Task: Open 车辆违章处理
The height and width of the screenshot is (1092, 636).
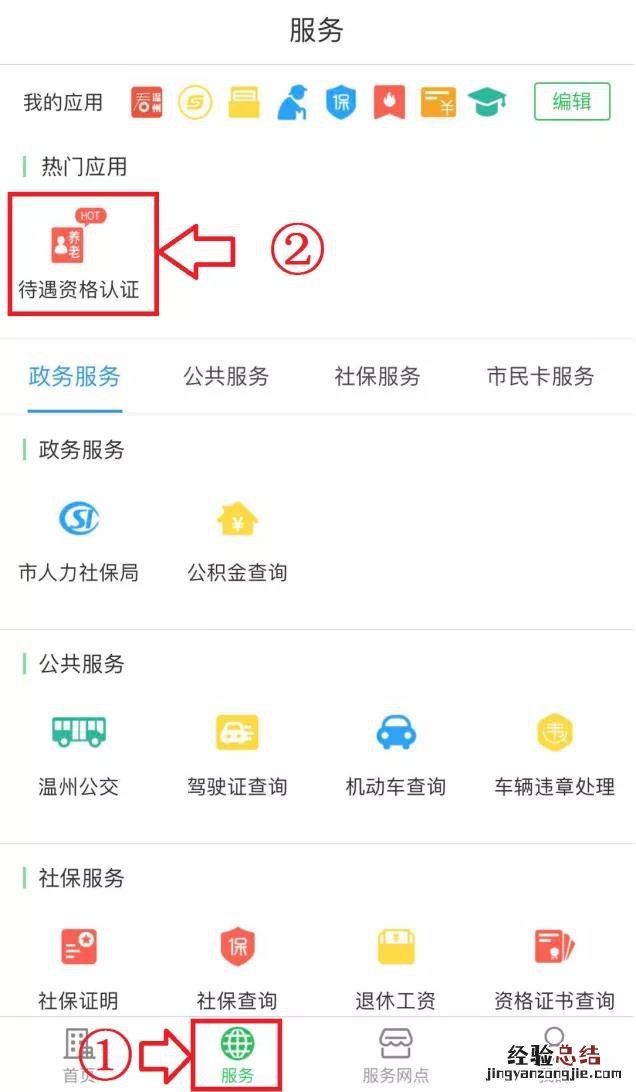Action: click(554, 754)
